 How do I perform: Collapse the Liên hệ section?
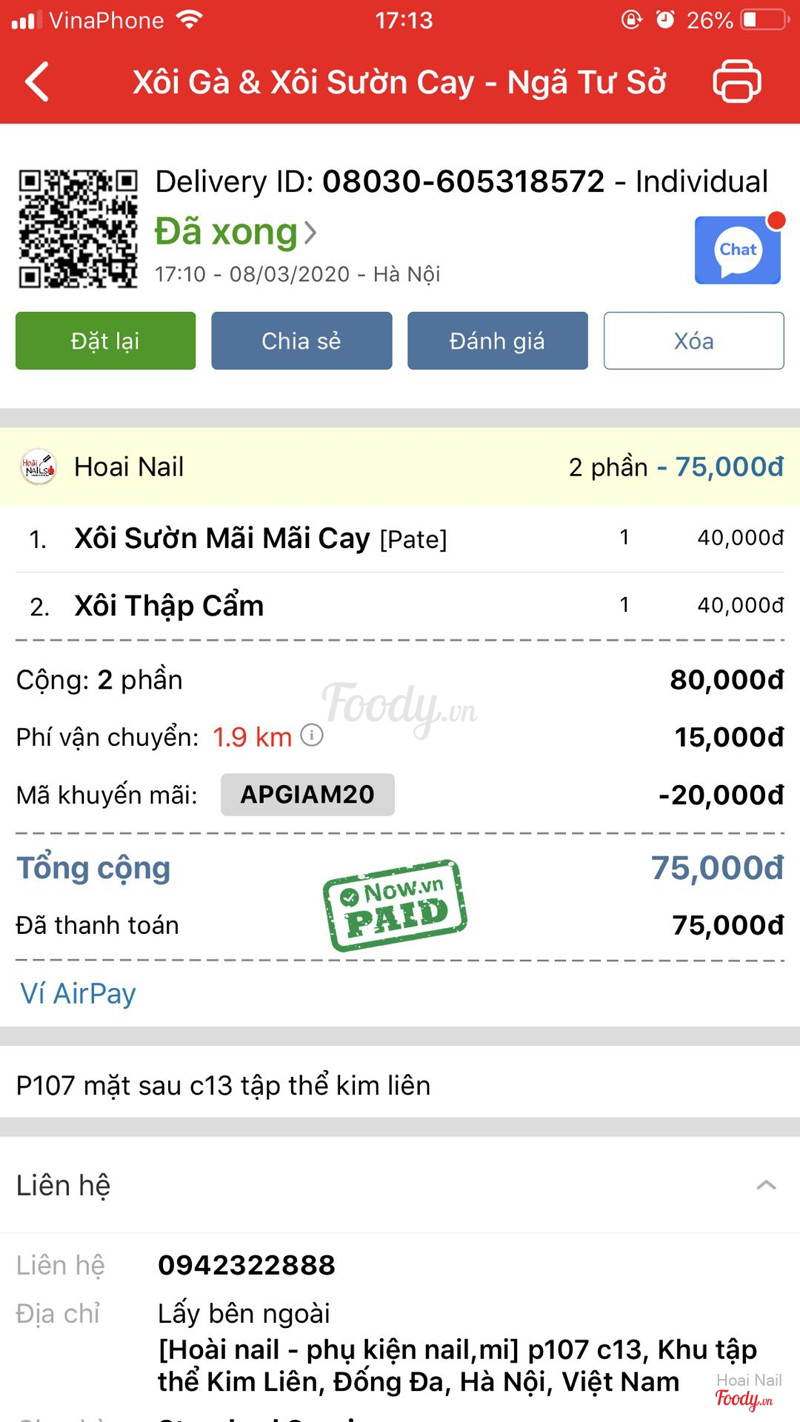click(x=766, y=1185)
